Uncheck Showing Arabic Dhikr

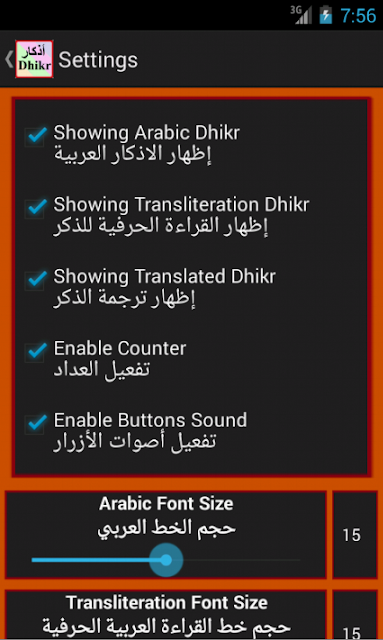pyautogui.click(x=36, y=136)
